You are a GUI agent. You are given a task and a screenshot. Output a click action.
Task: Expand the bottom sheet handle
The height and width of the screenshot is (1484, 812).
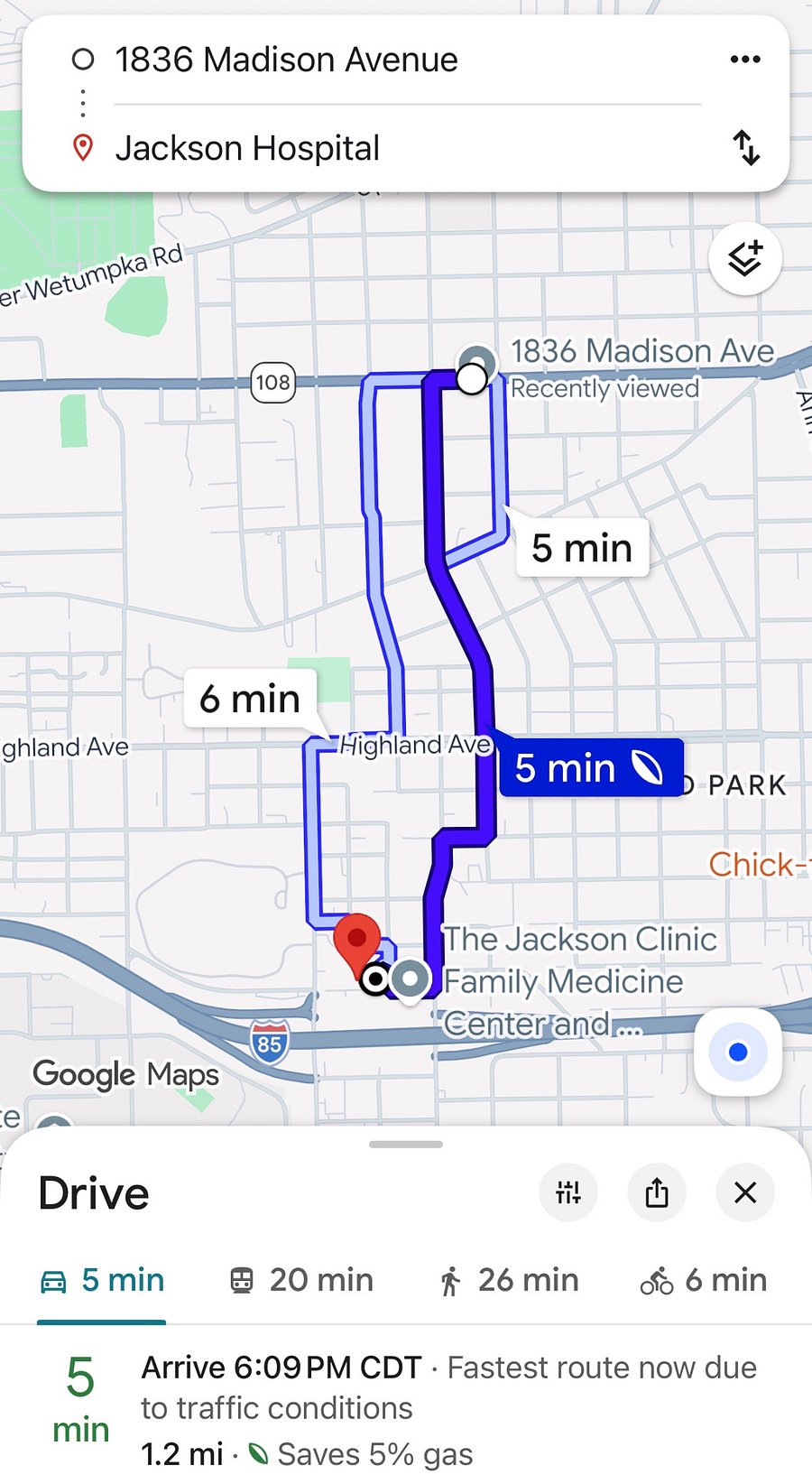(x=406, y=1144)
